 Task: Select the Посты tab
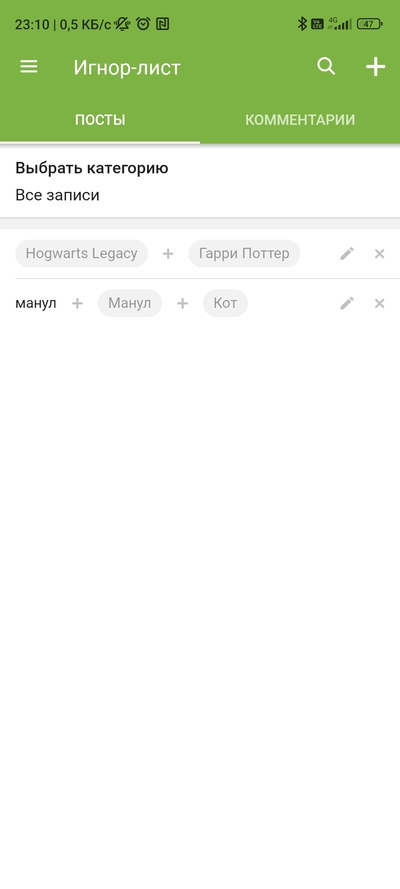click(100, 120)
